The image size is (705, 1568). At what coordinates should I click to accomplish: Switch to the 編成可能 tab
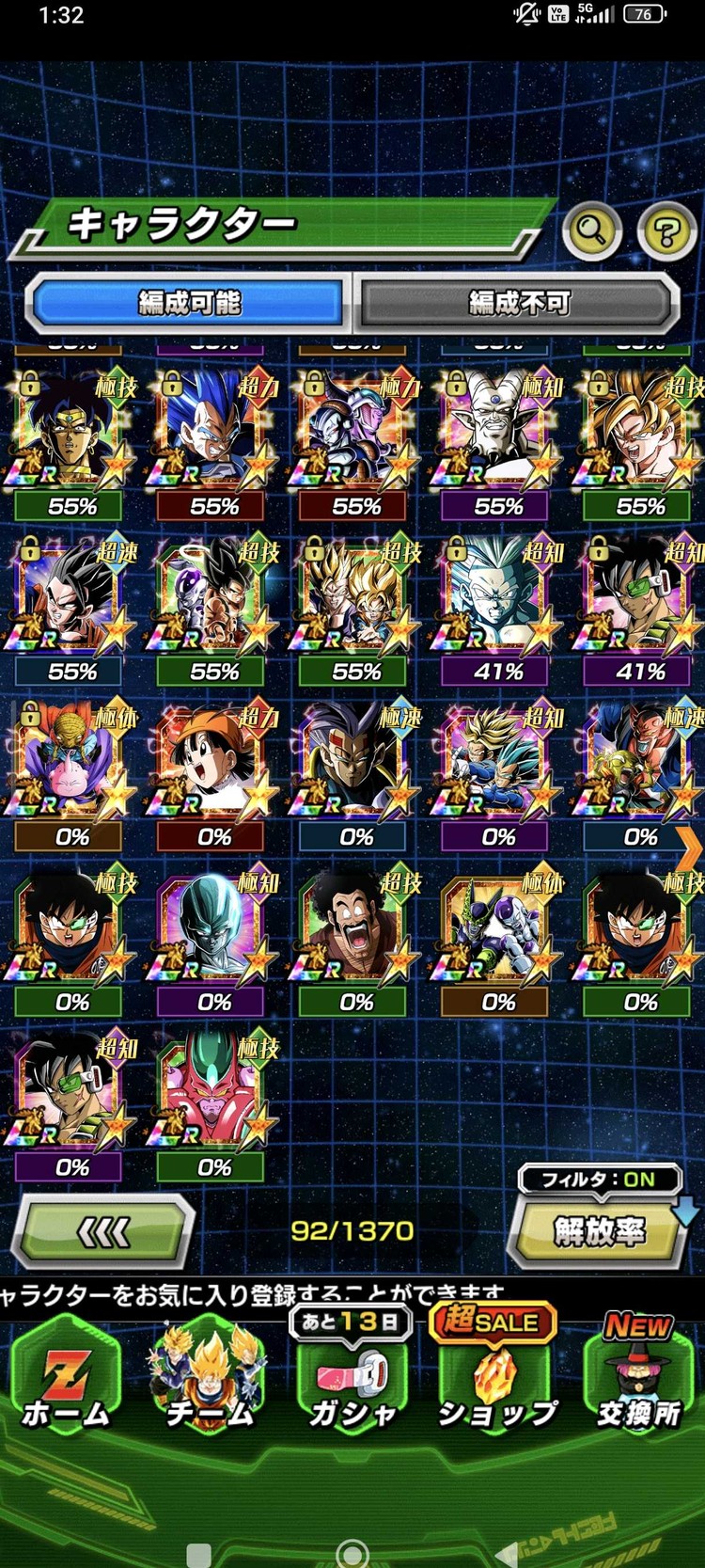point(189,303)
